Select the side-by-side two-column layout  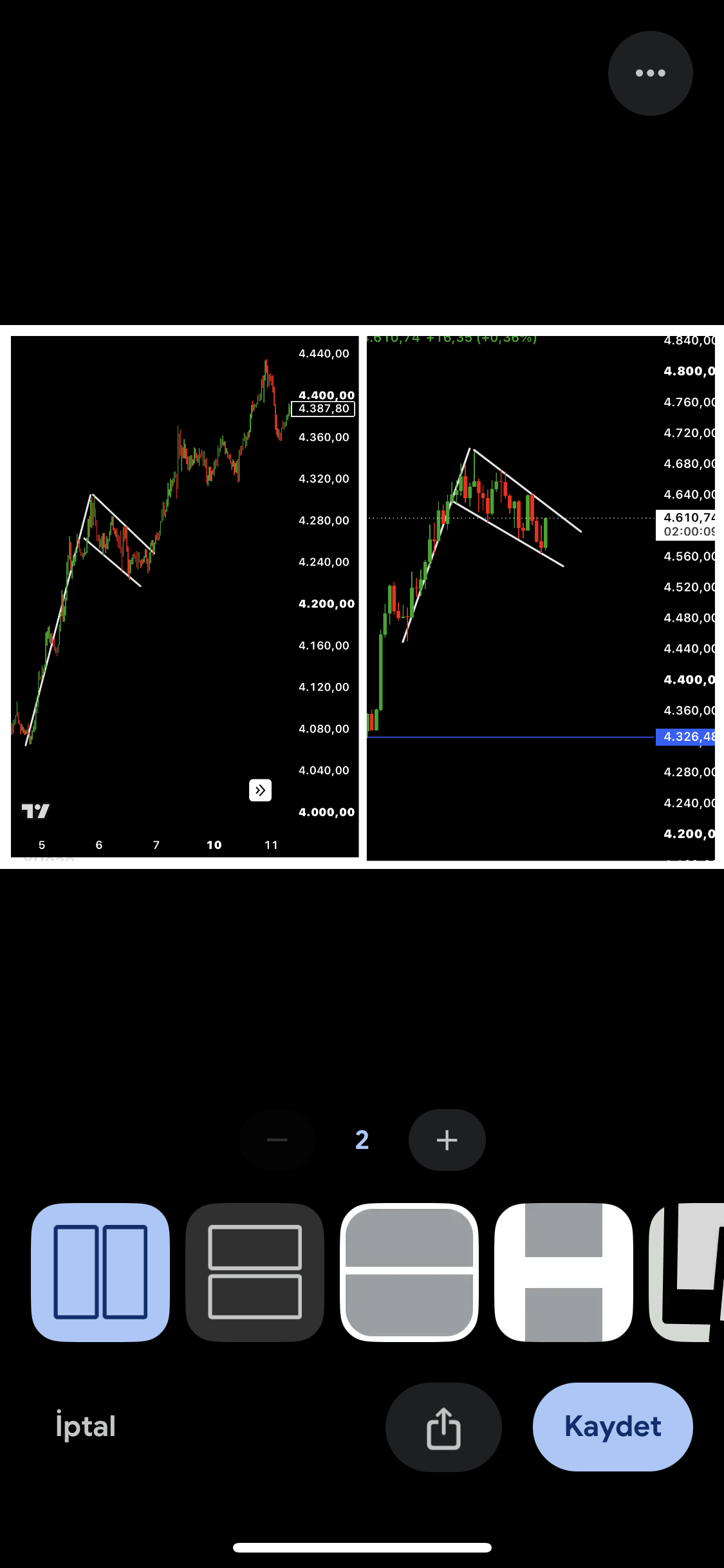100,1273
